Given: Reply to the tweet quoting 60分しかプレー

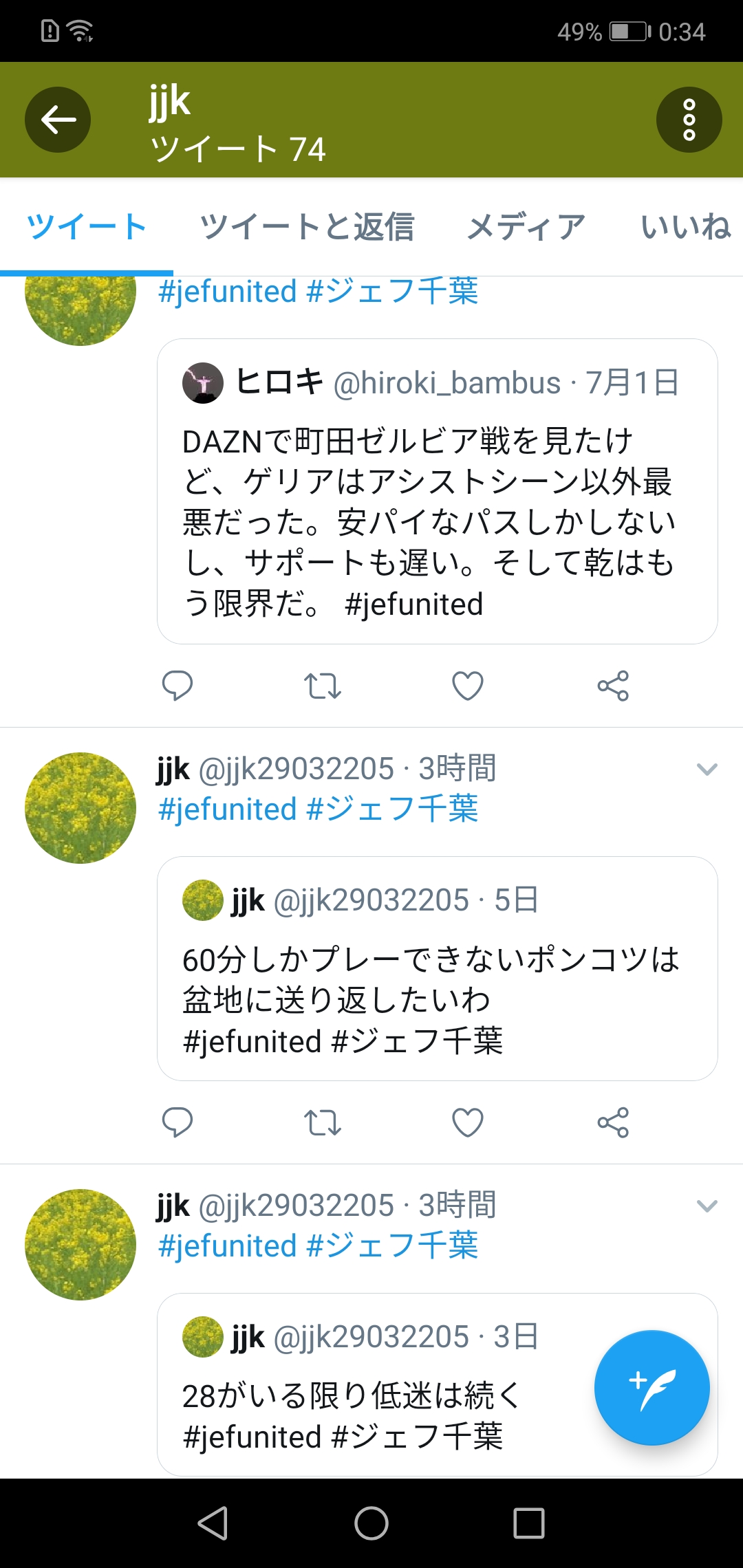Looking at the screenshot, I should pyautogui.click(x=177, y=1122).
